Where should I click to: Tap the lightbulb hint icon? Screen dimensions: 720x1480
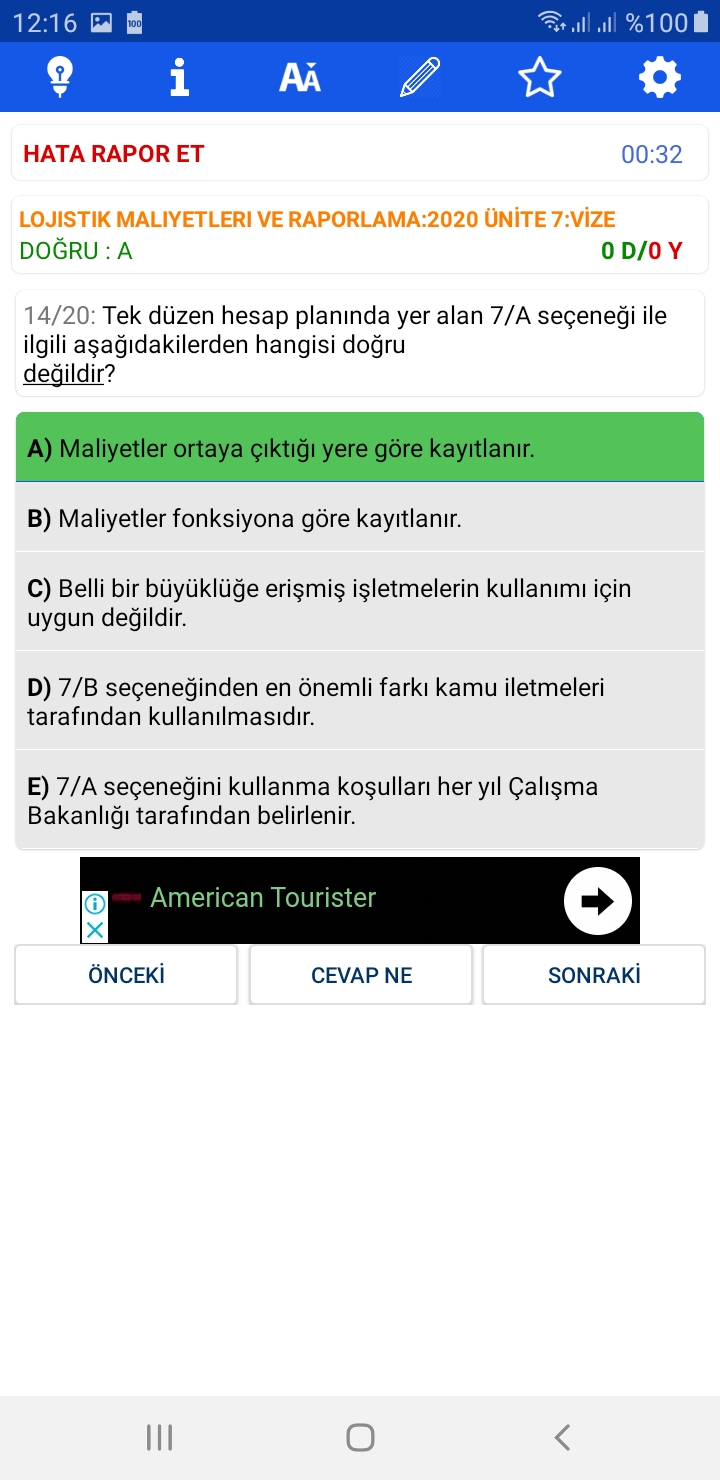[x=60, y=77]
